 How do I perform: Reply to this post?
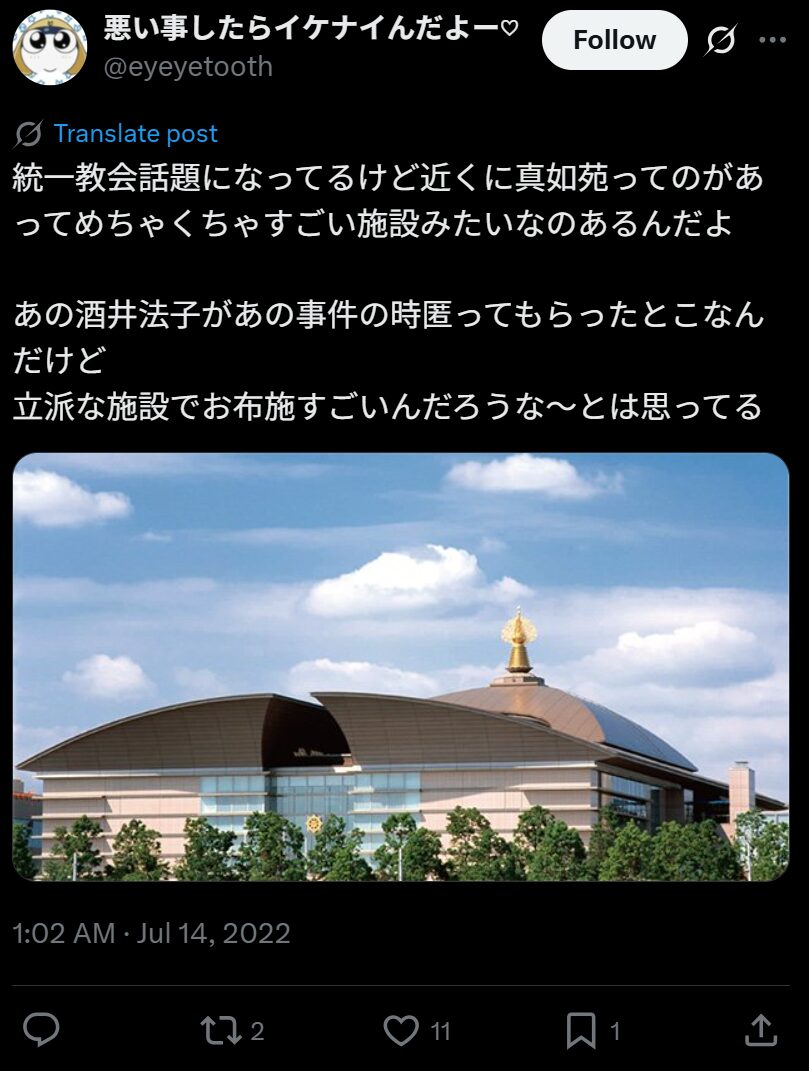(x=41, y=1030)
